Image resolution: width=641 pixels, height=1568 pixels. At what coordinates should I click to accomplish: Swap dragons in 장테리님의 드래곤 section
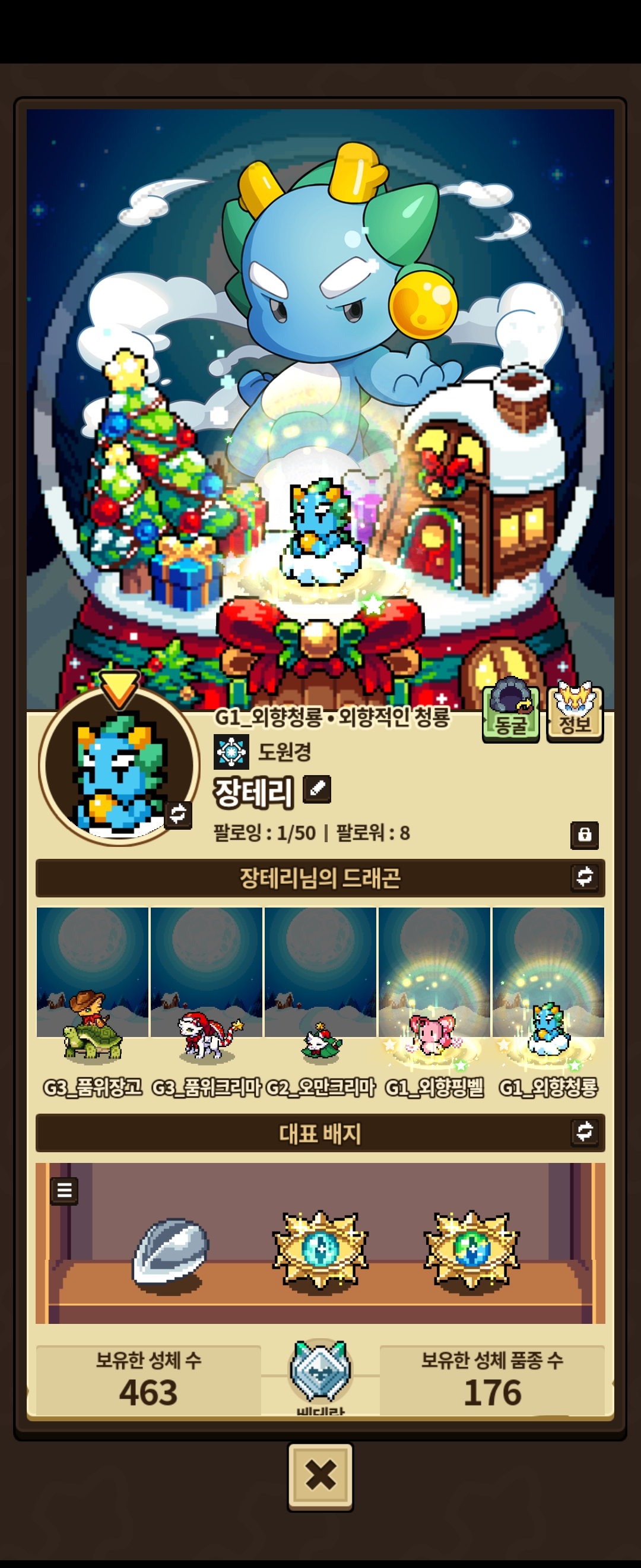coord(585,877)
